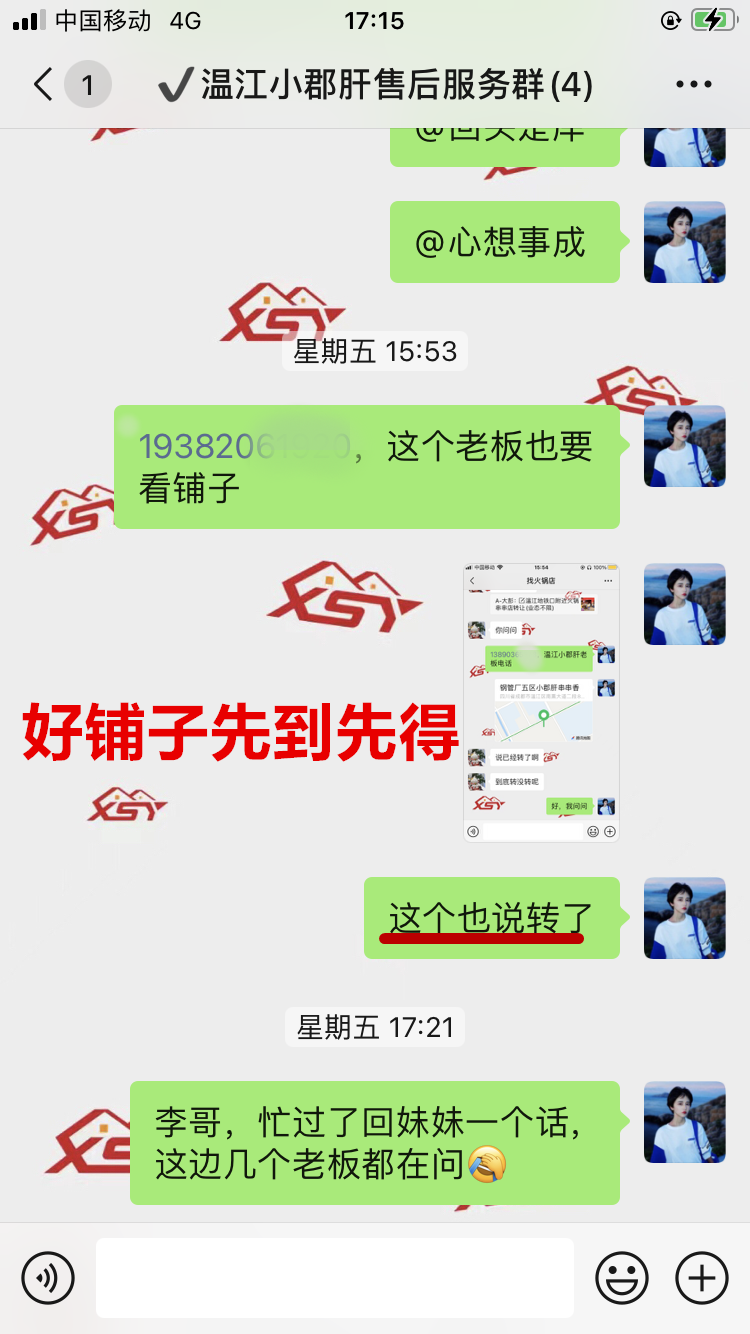This screenshot has height=1334, width=750.
Task: Open the emoji sticker panel
Action: [621, 1277]
